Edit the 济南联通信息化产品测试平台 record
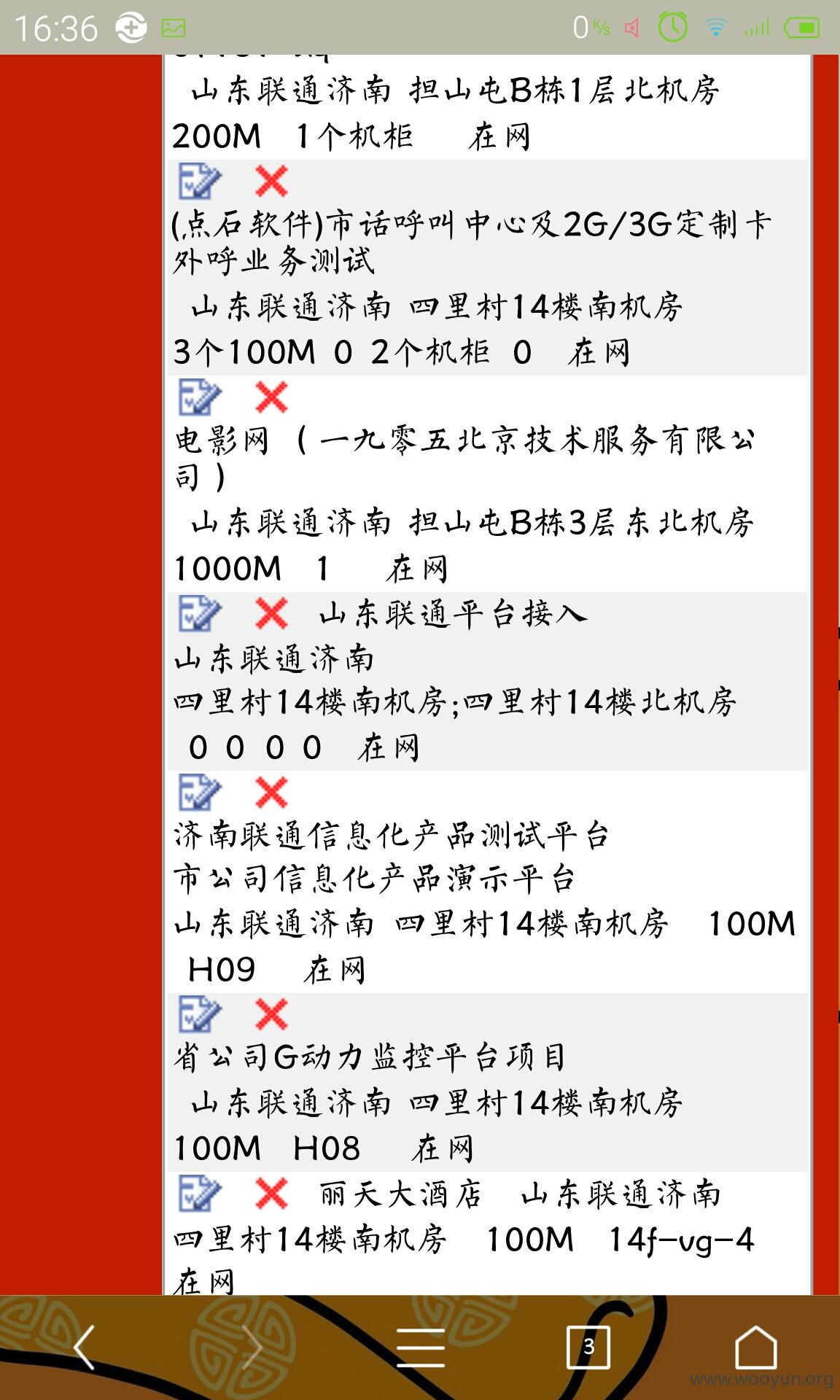Image resolution: width=840 pixels, height=1400 pixels. (199, 793)
